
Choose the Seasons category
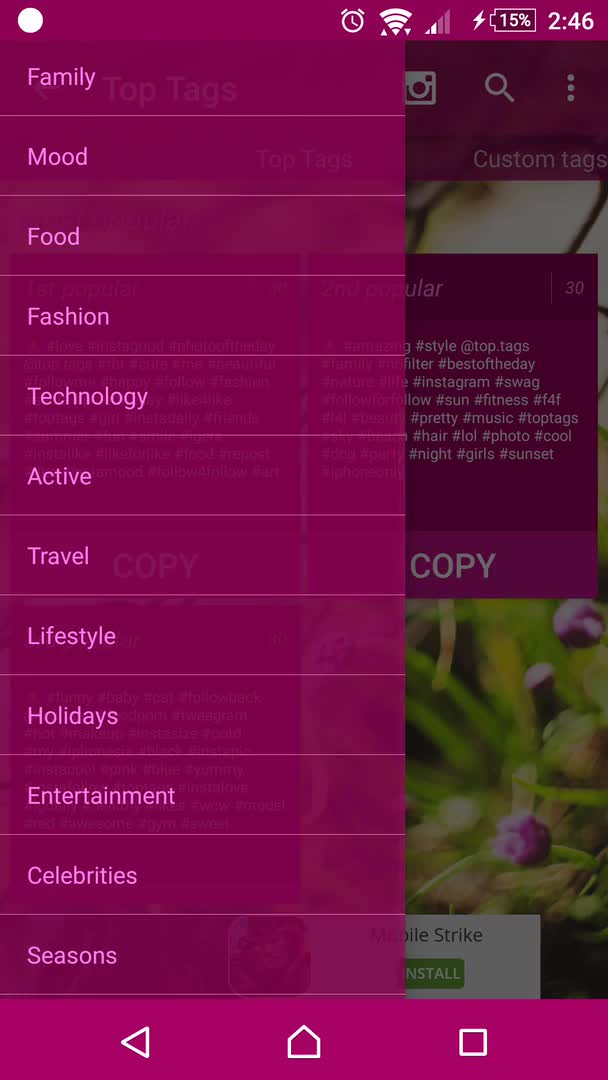(x=72, y=956)
